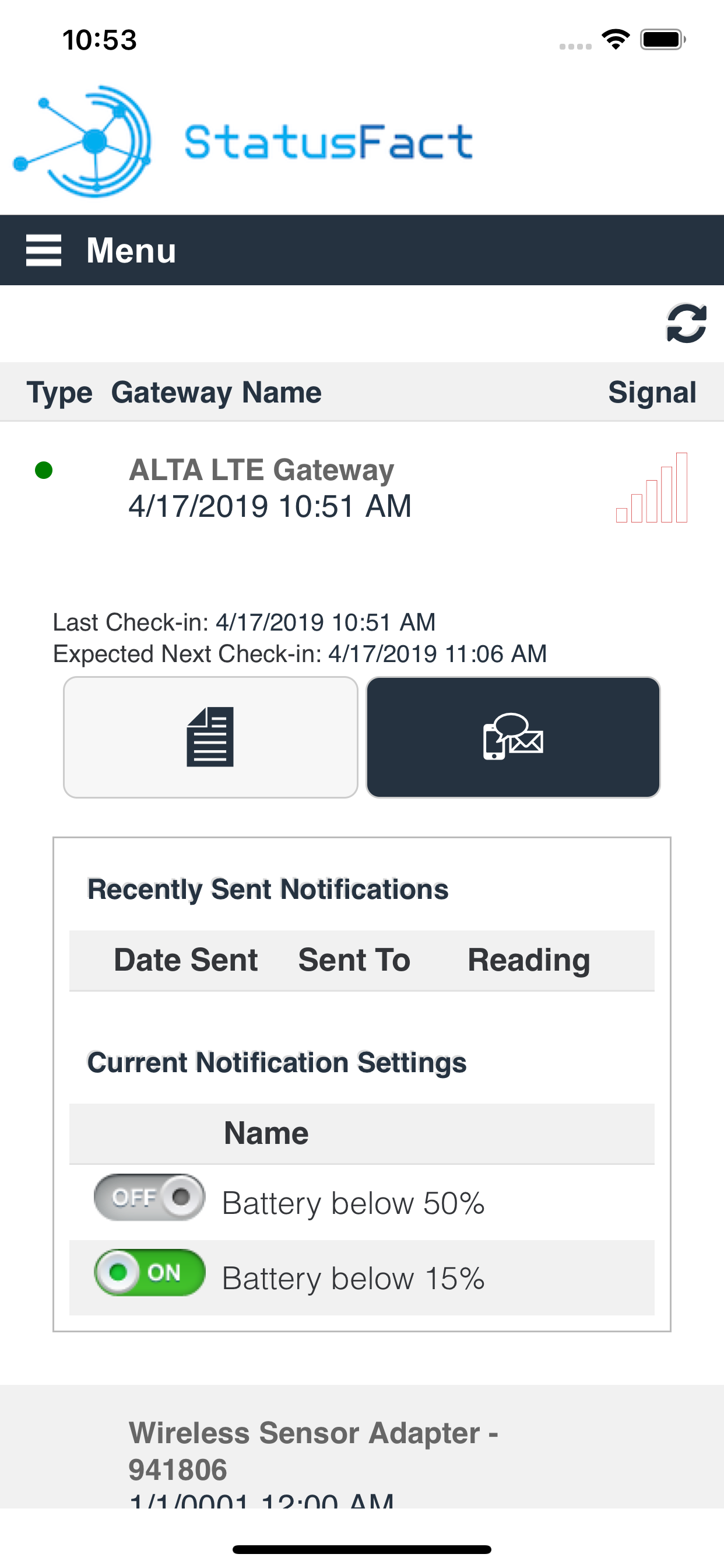Click the Current Notification Settings heading

click(x=277, y=1062)
